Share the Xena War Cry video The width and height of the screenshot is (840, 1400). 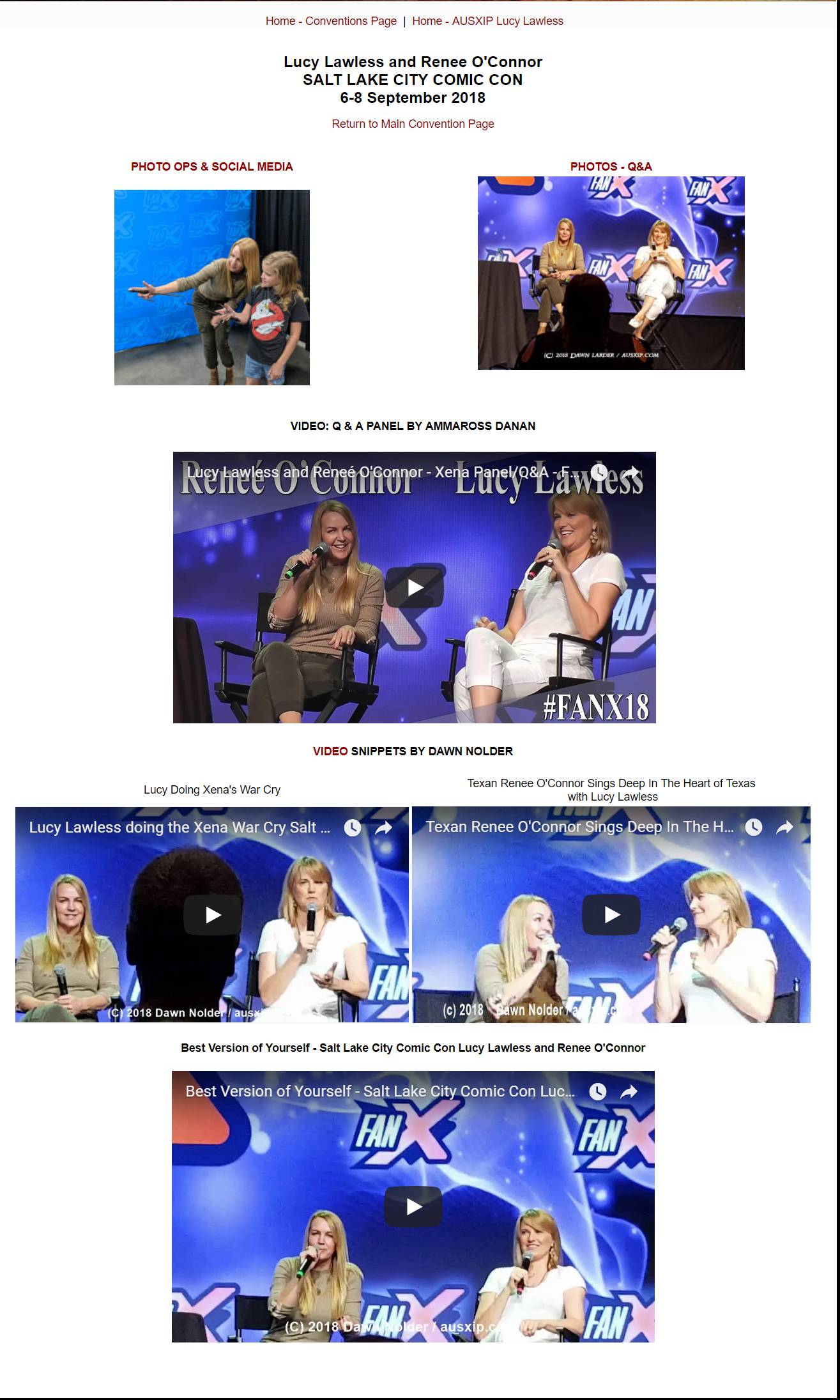coord(383,828)
